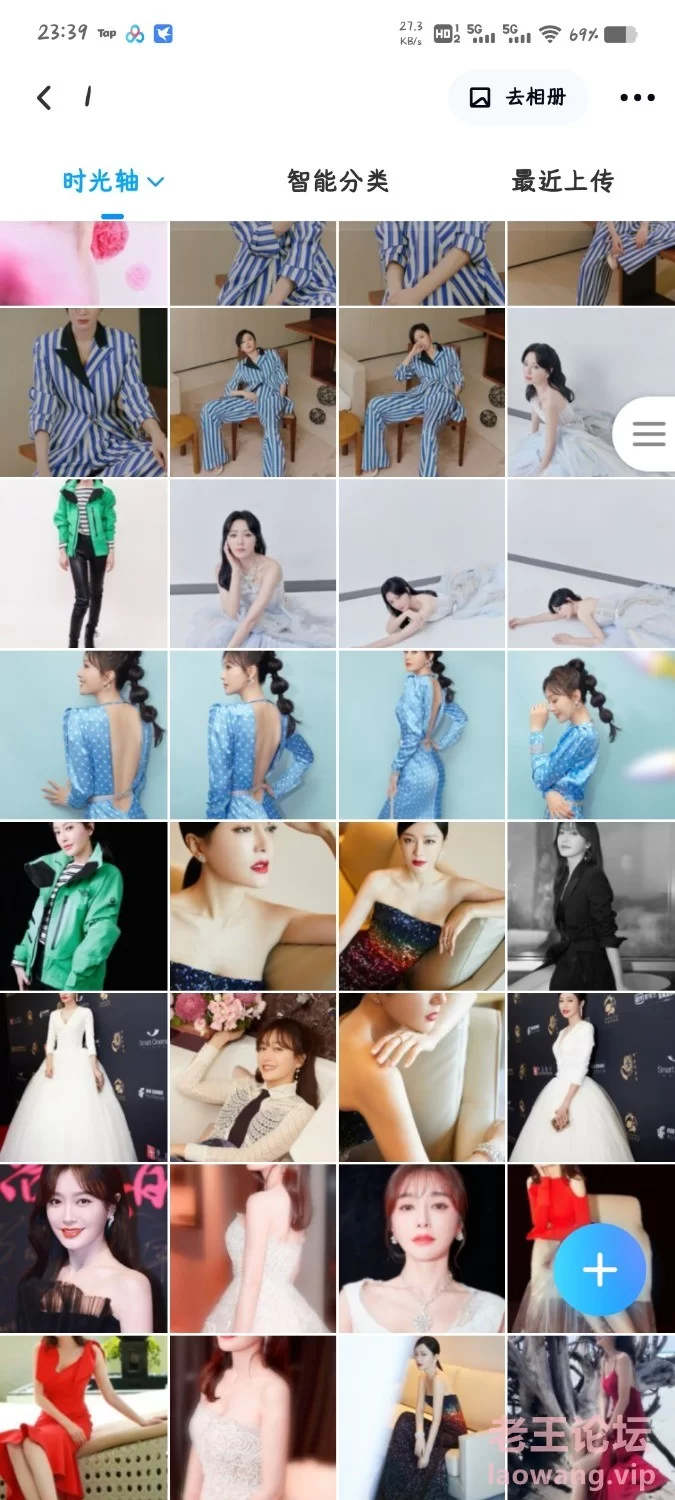Tap the fast-scroll handle on the right edge
This screenshot has height=1500, width=675.
tap(648, 434)
